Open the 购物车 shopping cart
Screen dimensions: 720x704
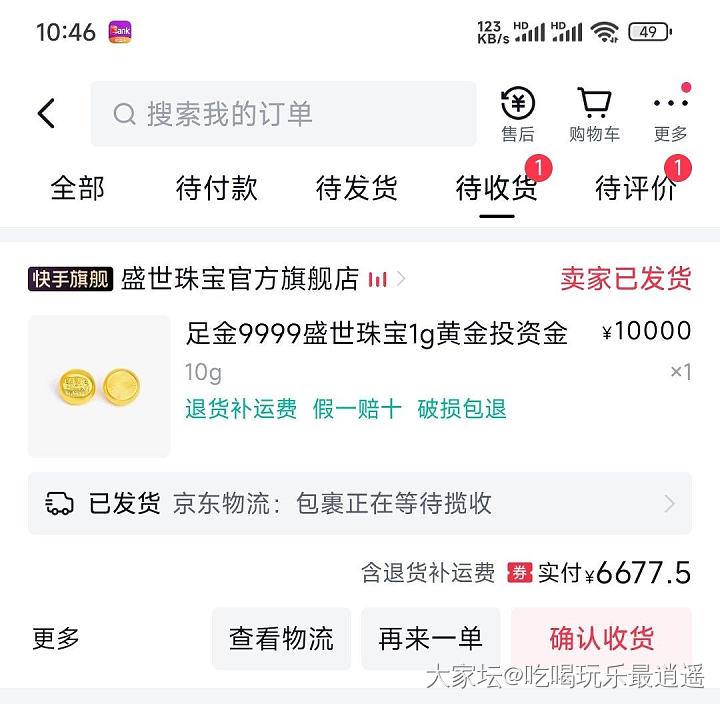tap(594, 115)
